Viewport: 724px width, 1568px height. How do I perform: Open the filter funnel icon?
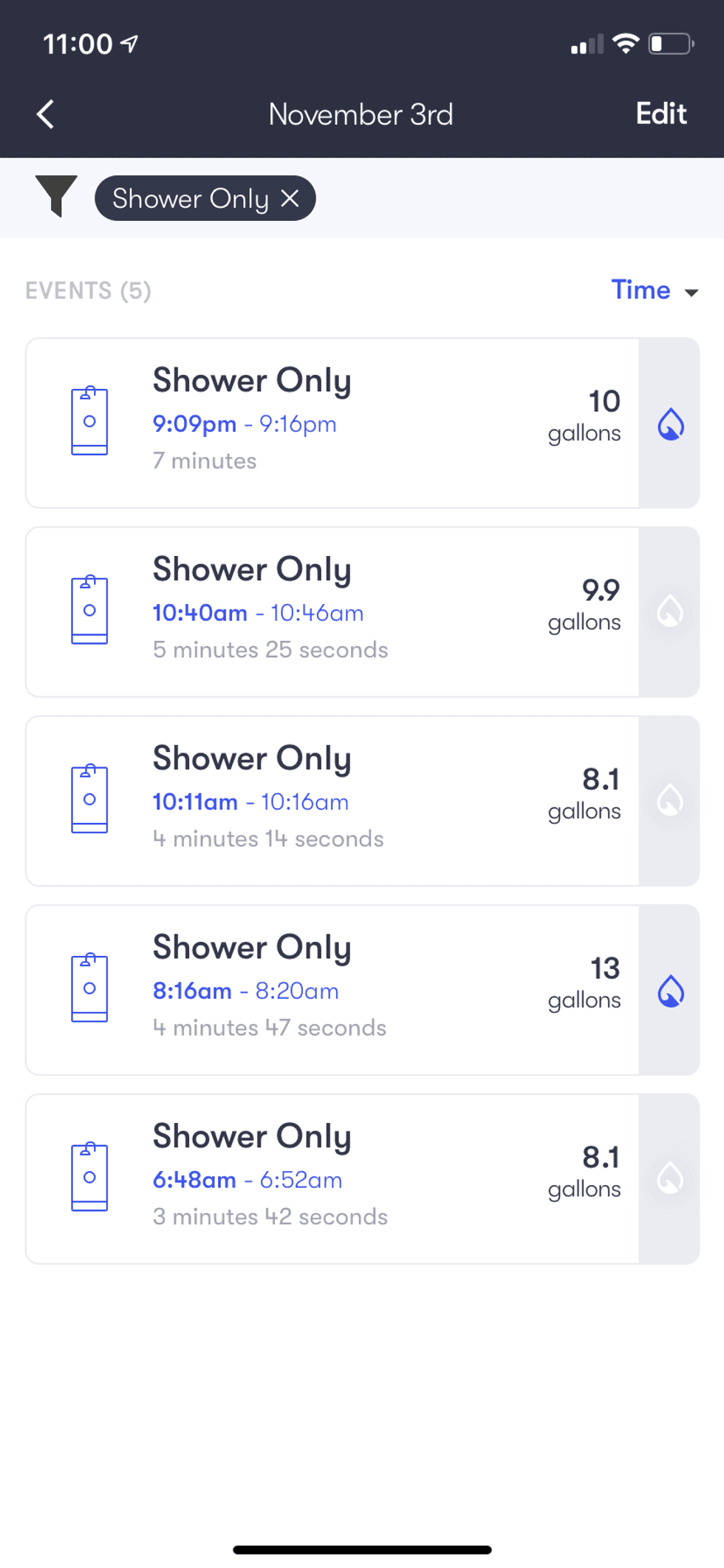click(x=58, y=197)
